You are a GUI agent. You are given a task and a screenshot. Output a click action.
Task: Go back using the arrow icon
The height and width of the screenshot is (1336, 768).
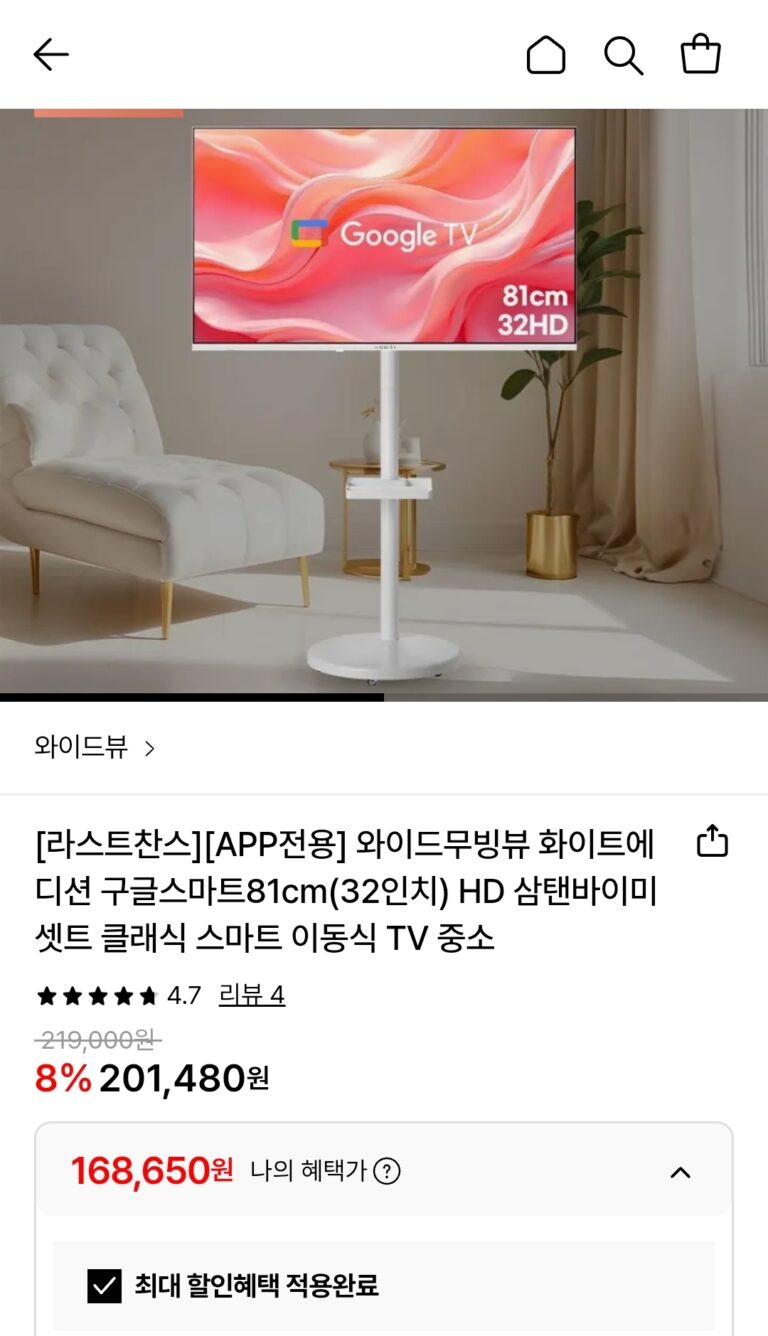[50, 55]
